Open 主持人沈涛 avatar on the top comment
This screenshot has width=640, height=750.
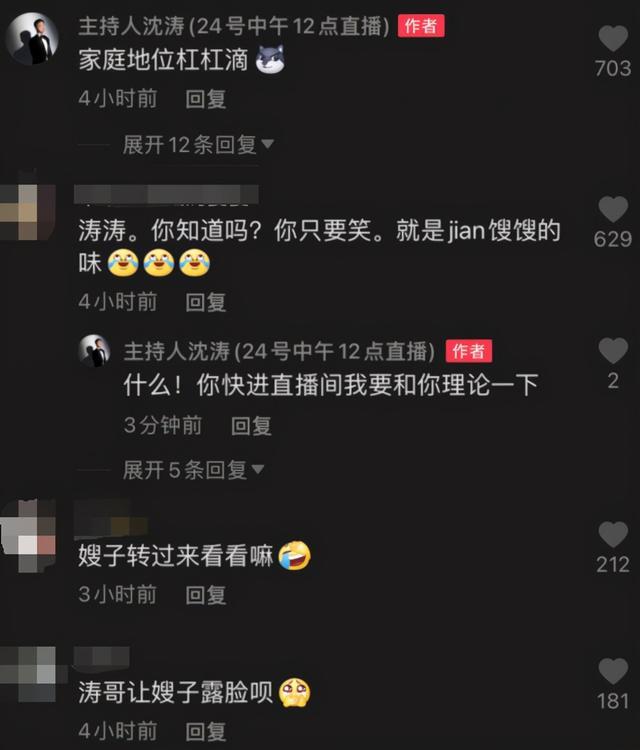pyautogui.click(x=32, y=39)
